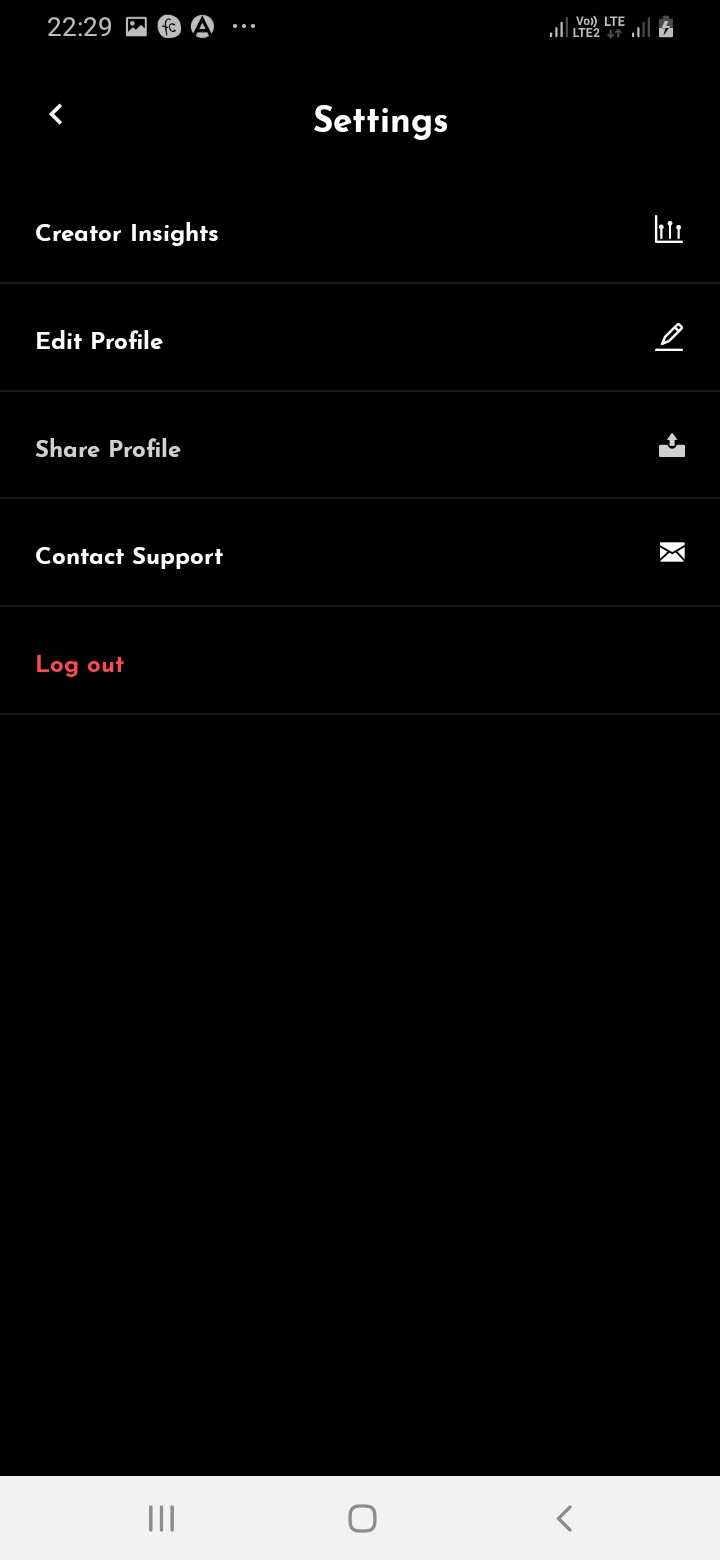Select the Edit Profile menu row
720x1560 pixels.
click(x=99, y=341)
